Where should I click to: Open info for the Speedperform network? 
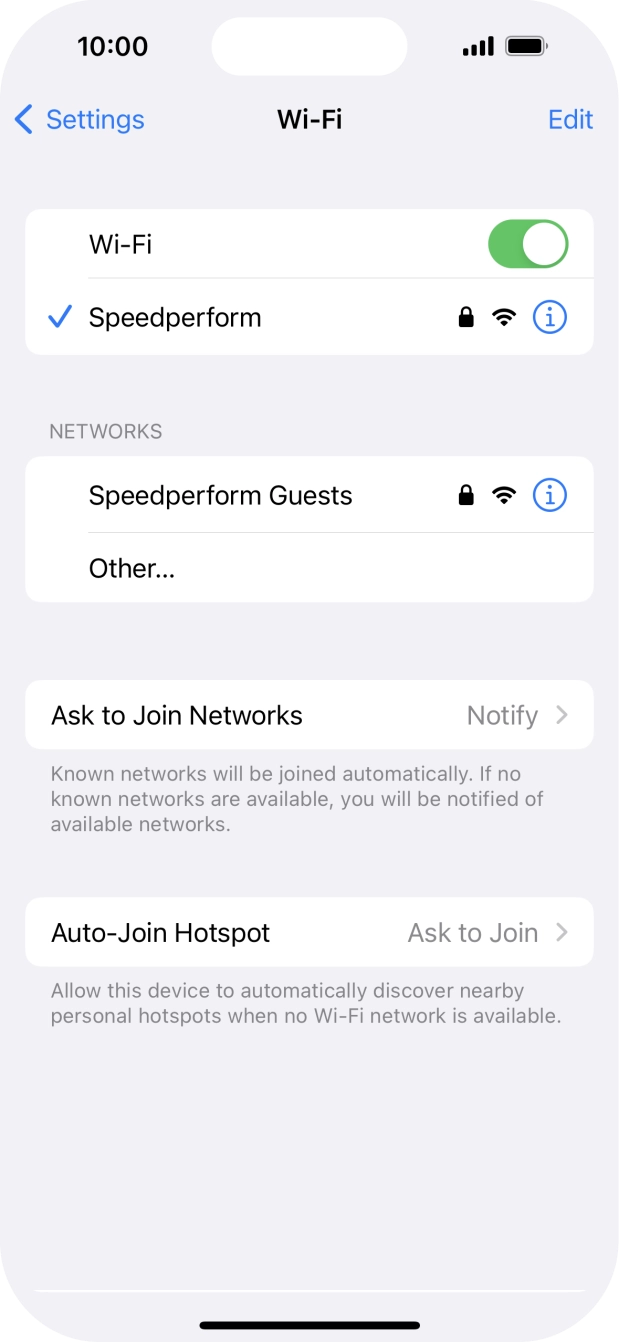click(550, 318)
